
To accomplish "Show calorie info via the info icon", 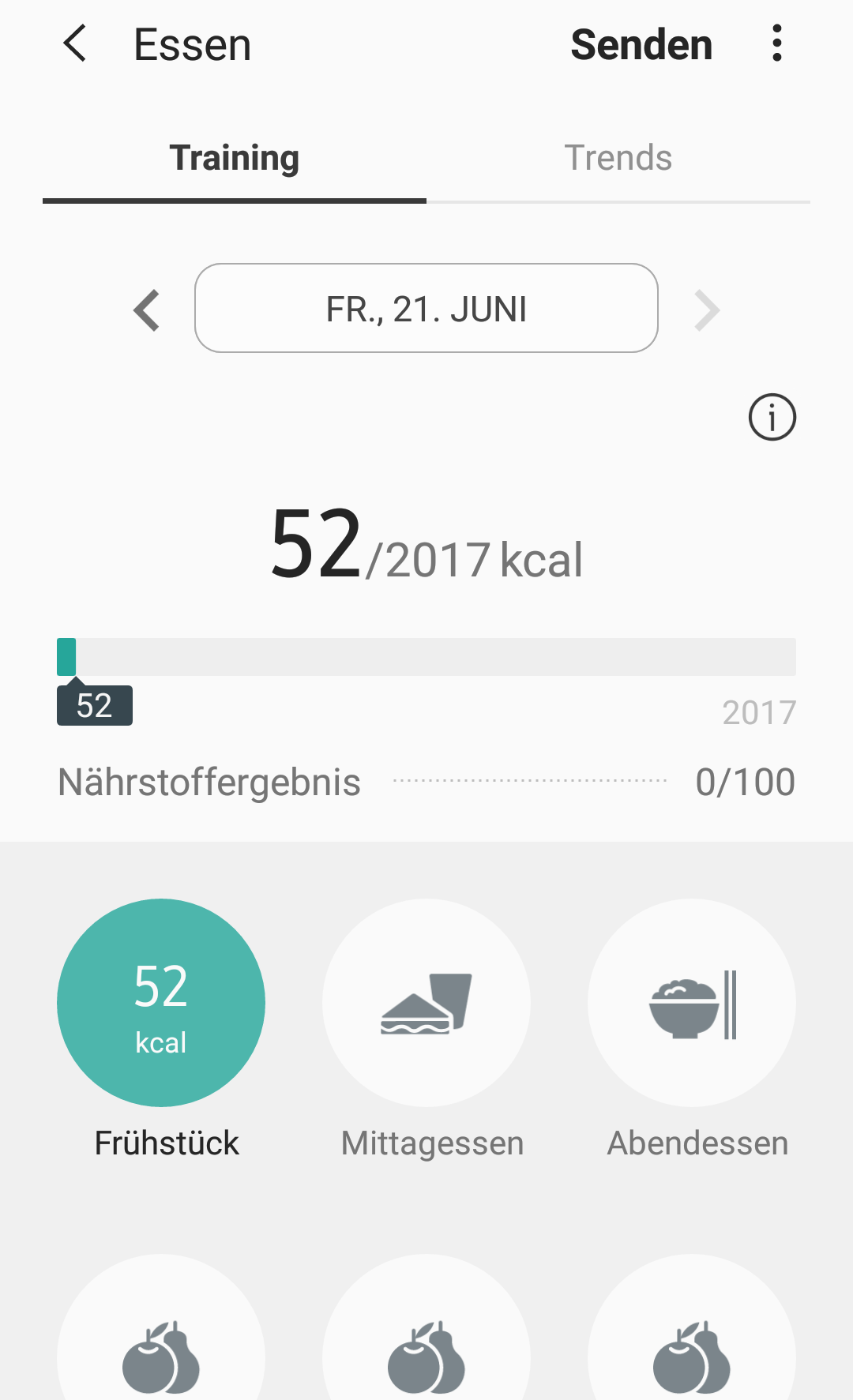I will pyautogui.click(x=772, y=417).
